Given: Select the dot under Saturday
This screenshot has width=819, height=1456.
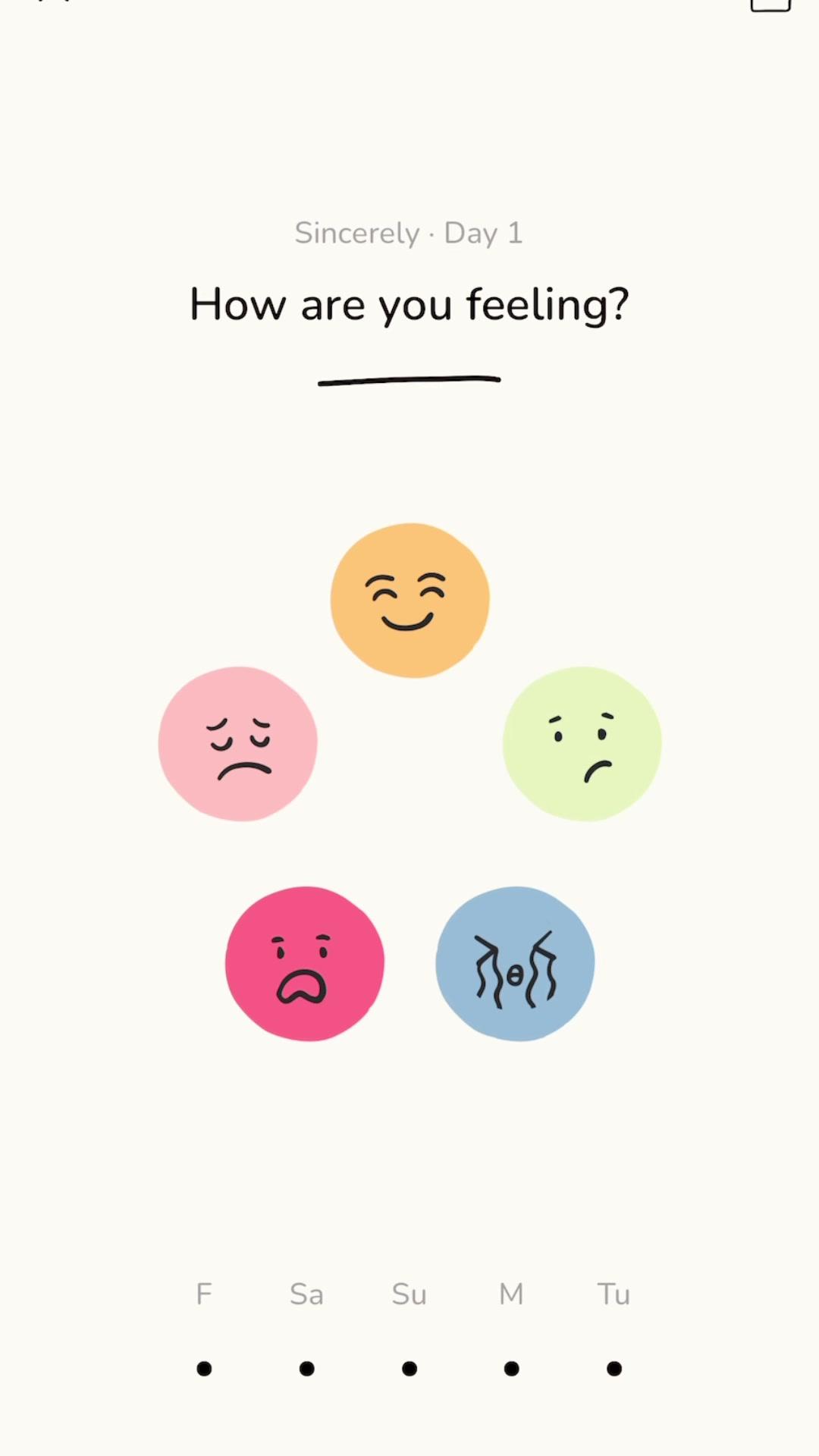Looking at the screenshot, I should pos(306,1367).
